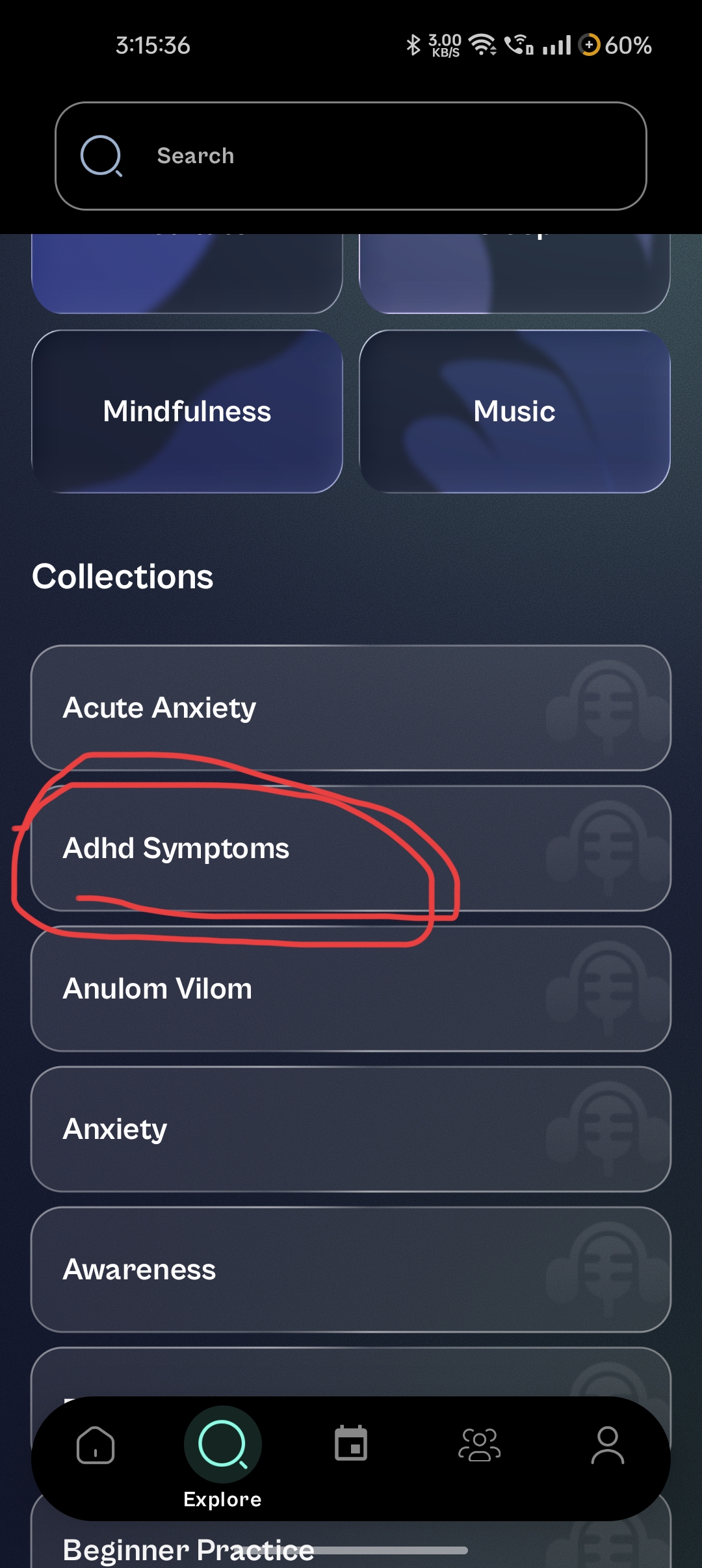Open the Awareness collection

tap(351, 1270)
